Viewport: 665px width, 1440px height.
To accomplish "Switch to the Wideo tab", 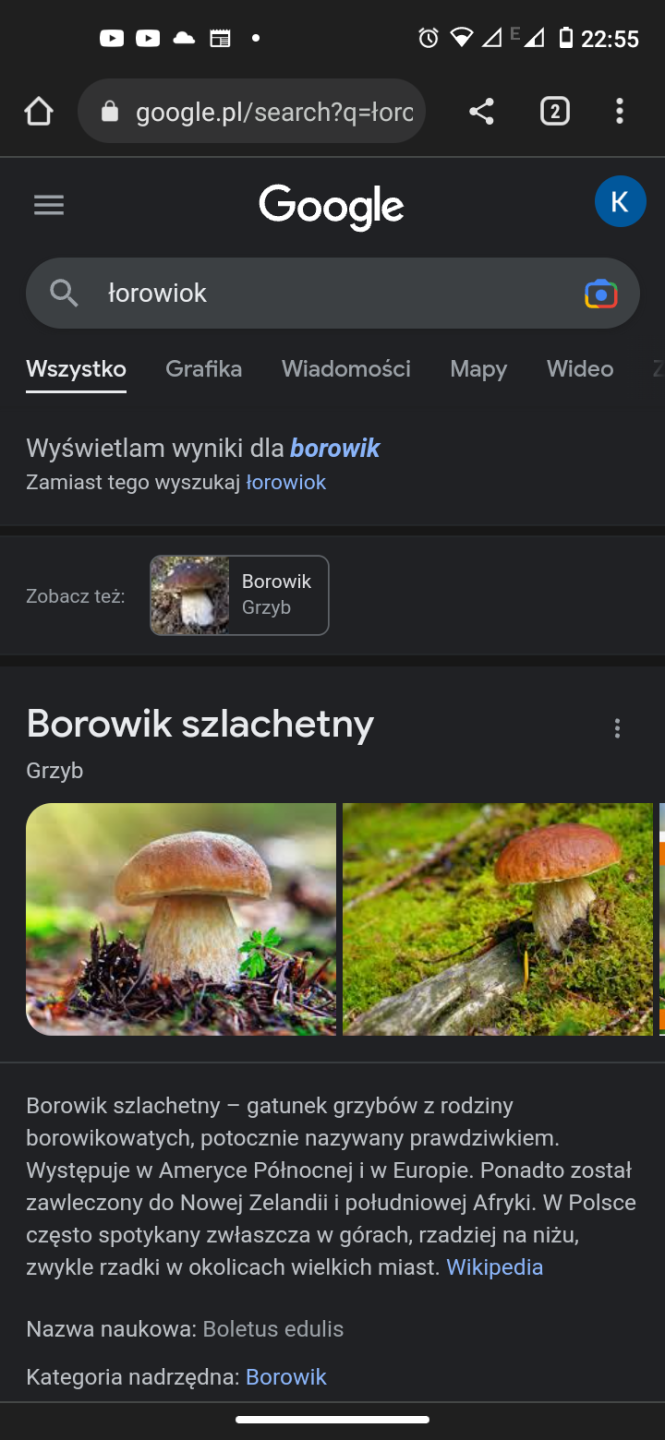I will click(580, 369).
